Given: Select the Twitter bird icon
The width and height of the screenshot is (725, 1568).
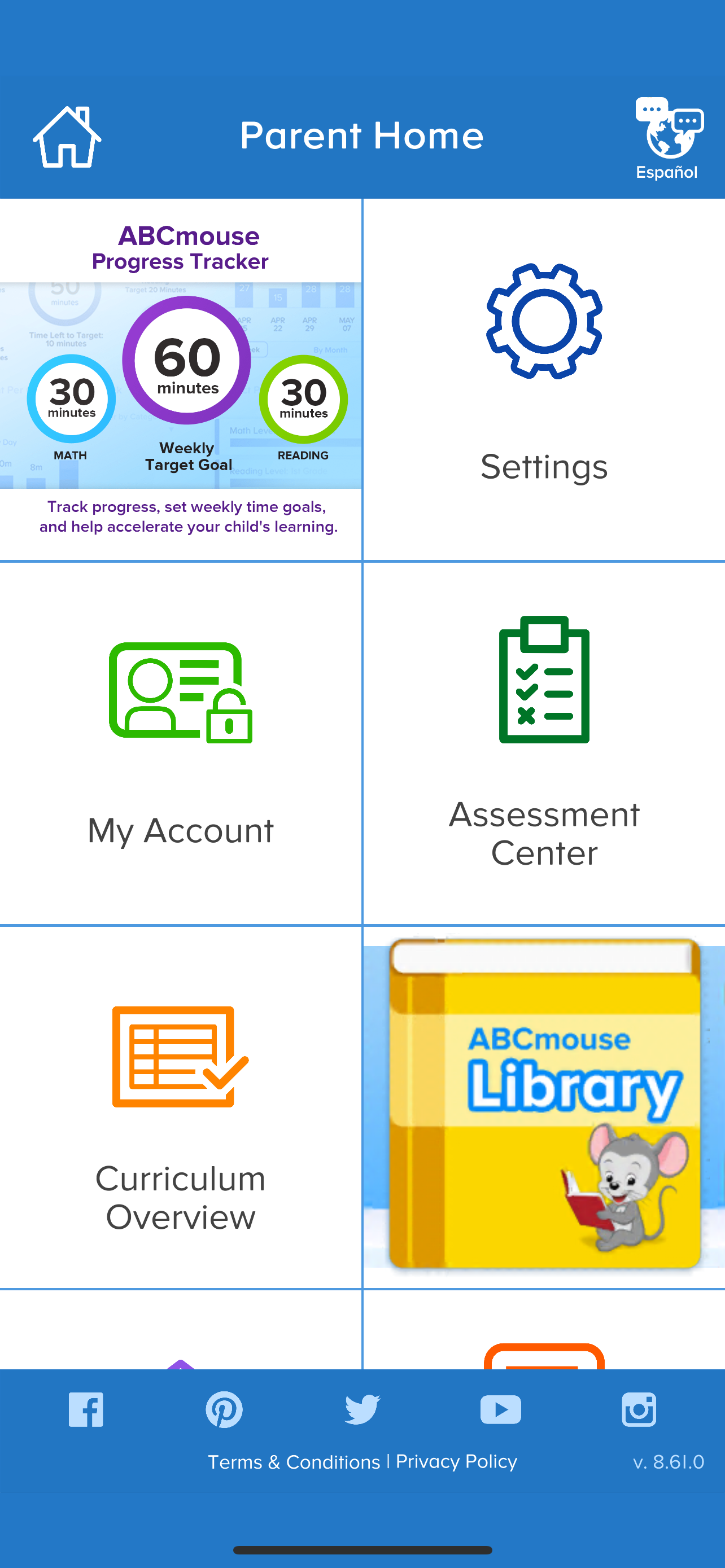Looking at the screenshot, I should point(362,1411).
